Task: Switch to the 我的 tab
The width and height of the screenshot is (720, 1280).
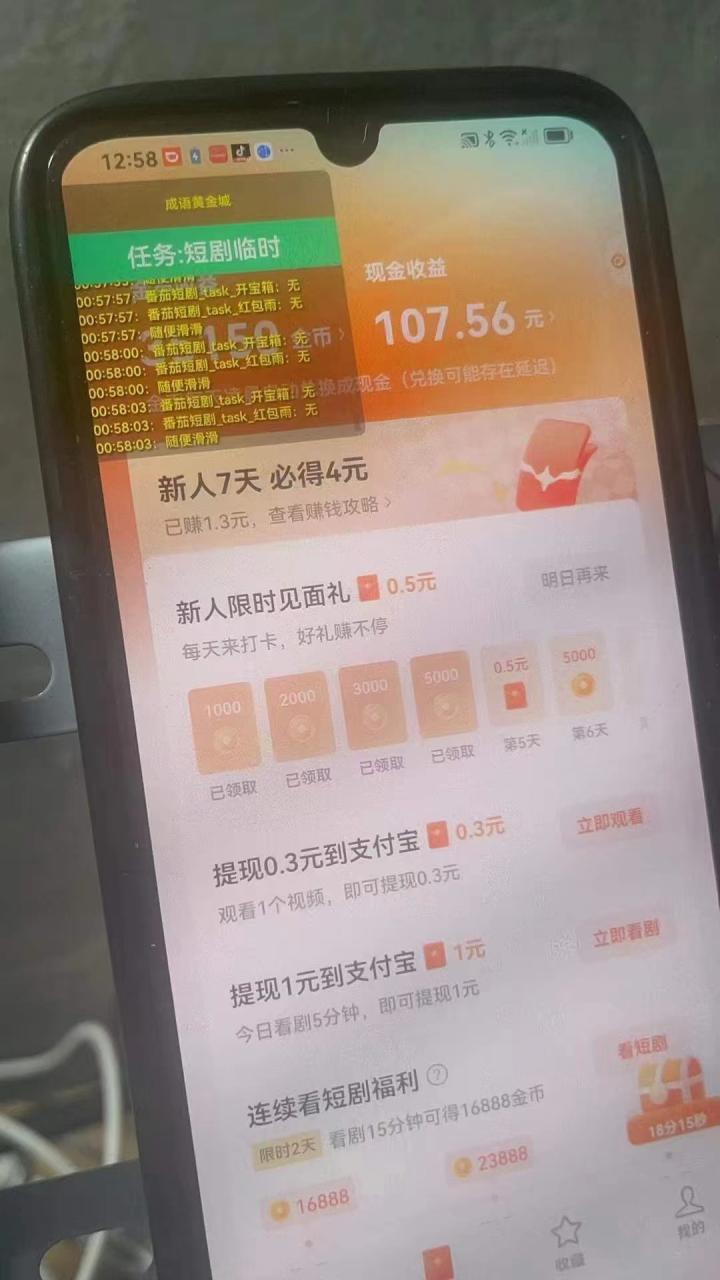Action: coord(690,1211)
